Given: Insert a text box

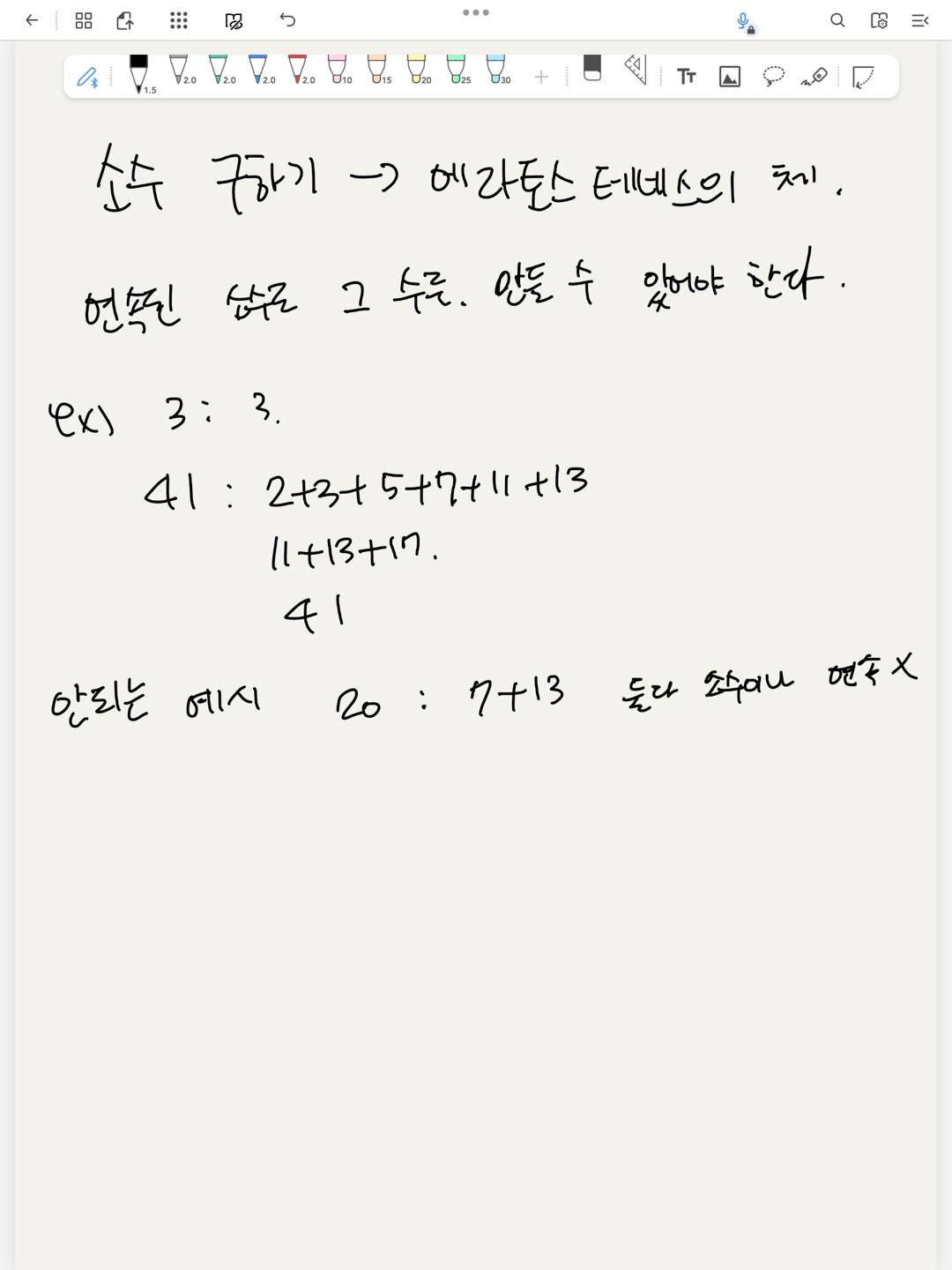Looking at the screenshot, I should coord(687,77).
